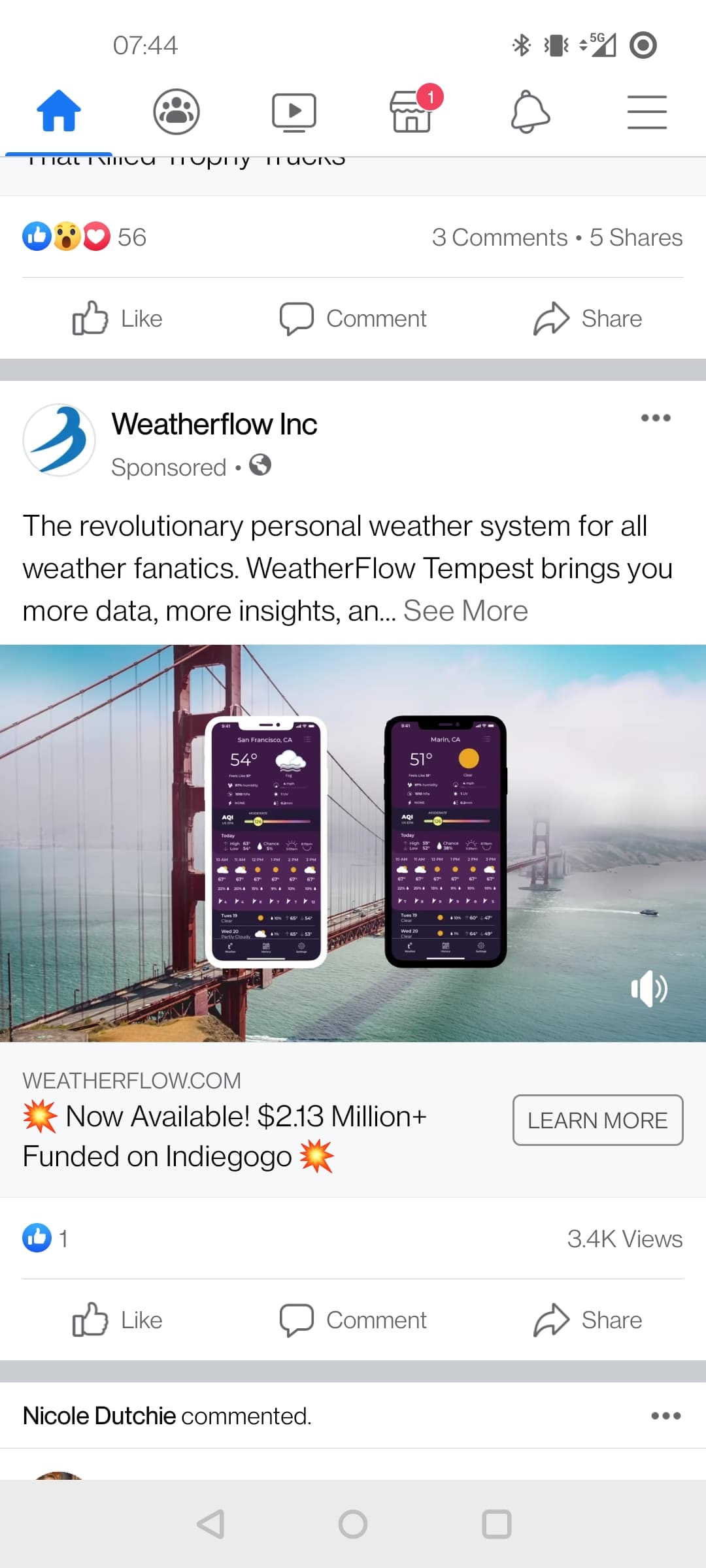Go back using system navigation
This screenshot has height=1568, width=706.
tap(210, 1524)
